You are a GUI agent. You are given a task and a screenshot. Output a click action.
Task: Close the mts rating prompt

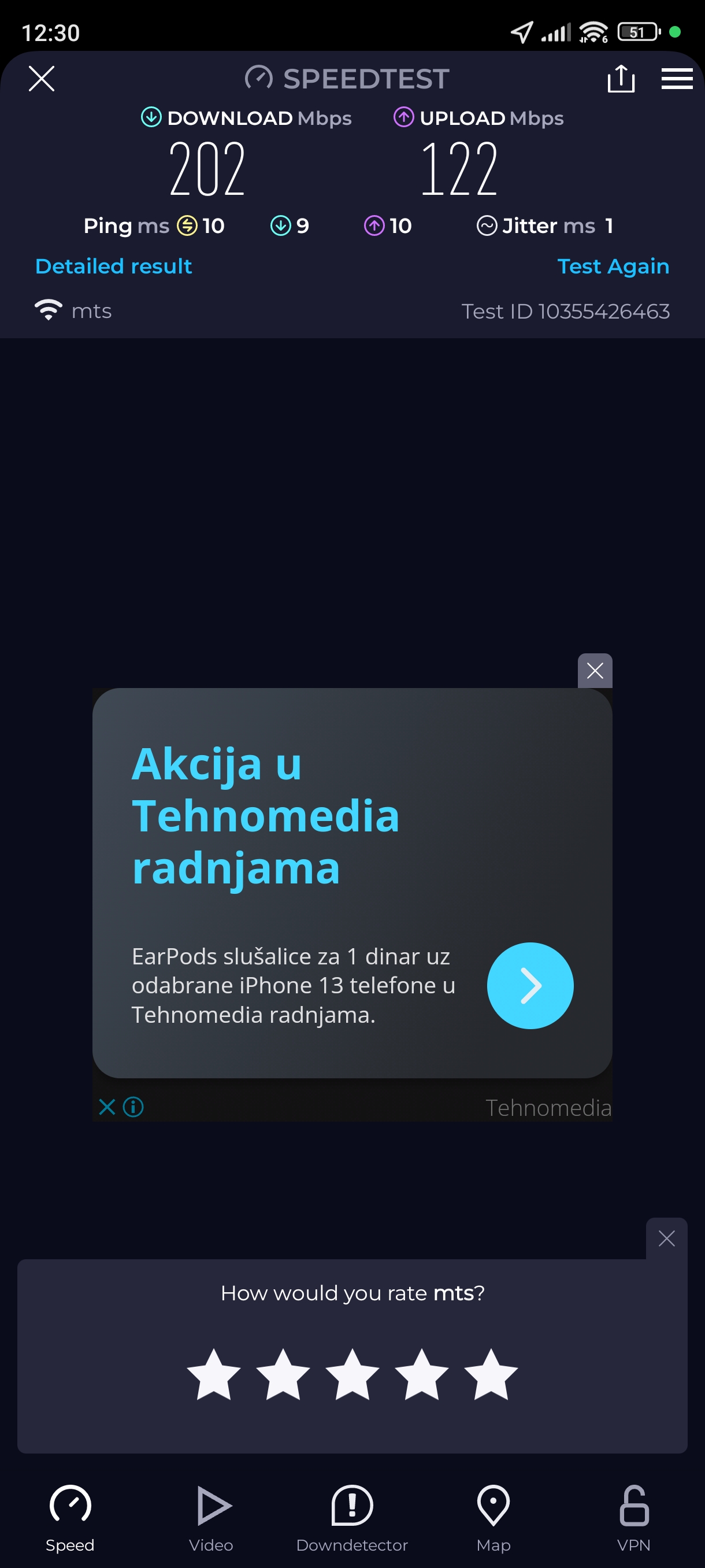coord(666,1238)
